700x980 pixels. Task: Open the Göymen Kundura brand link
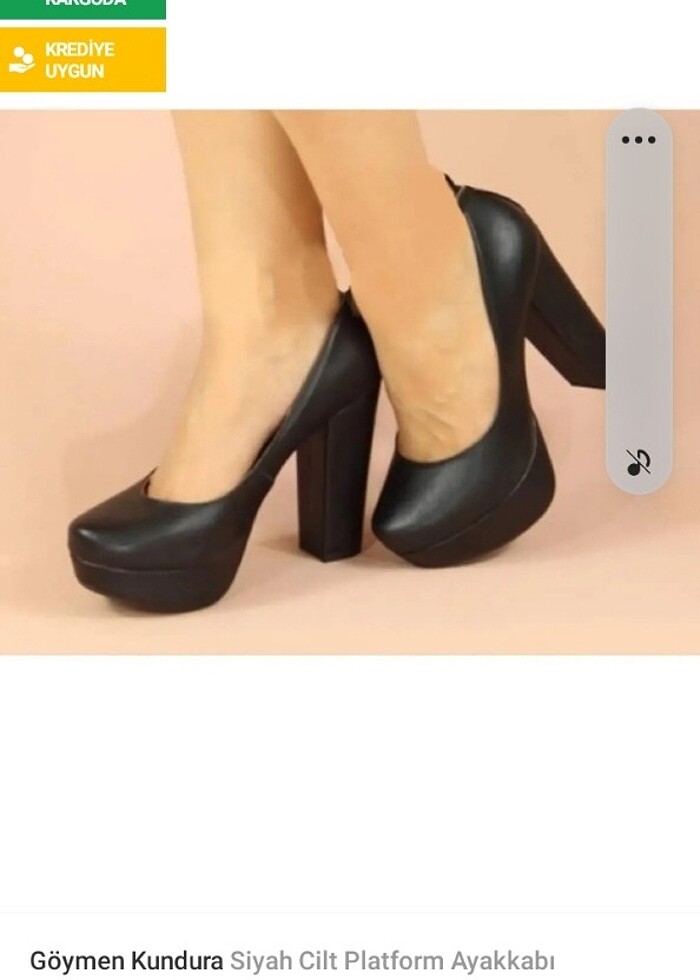126,962
